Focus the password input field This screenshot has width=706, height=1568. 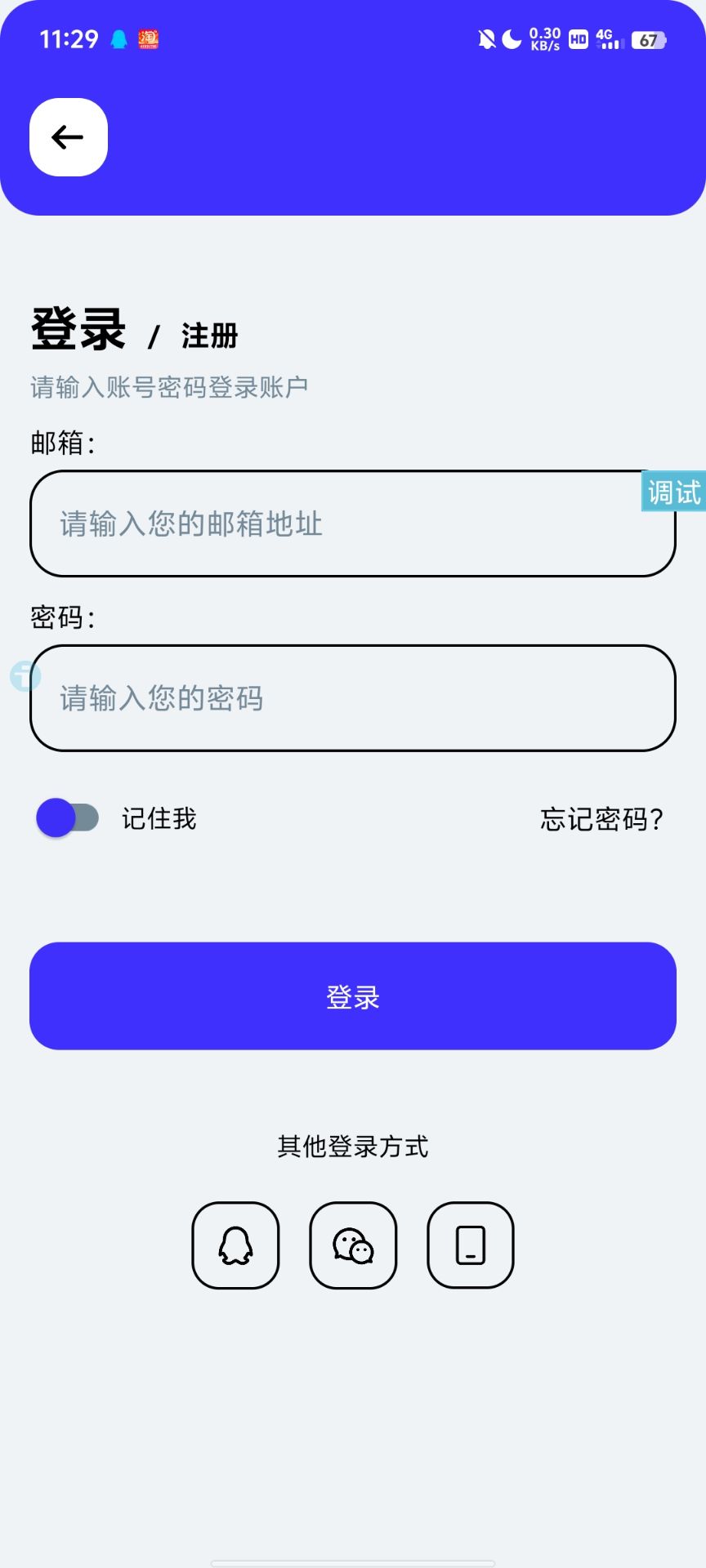pos(353,698)
